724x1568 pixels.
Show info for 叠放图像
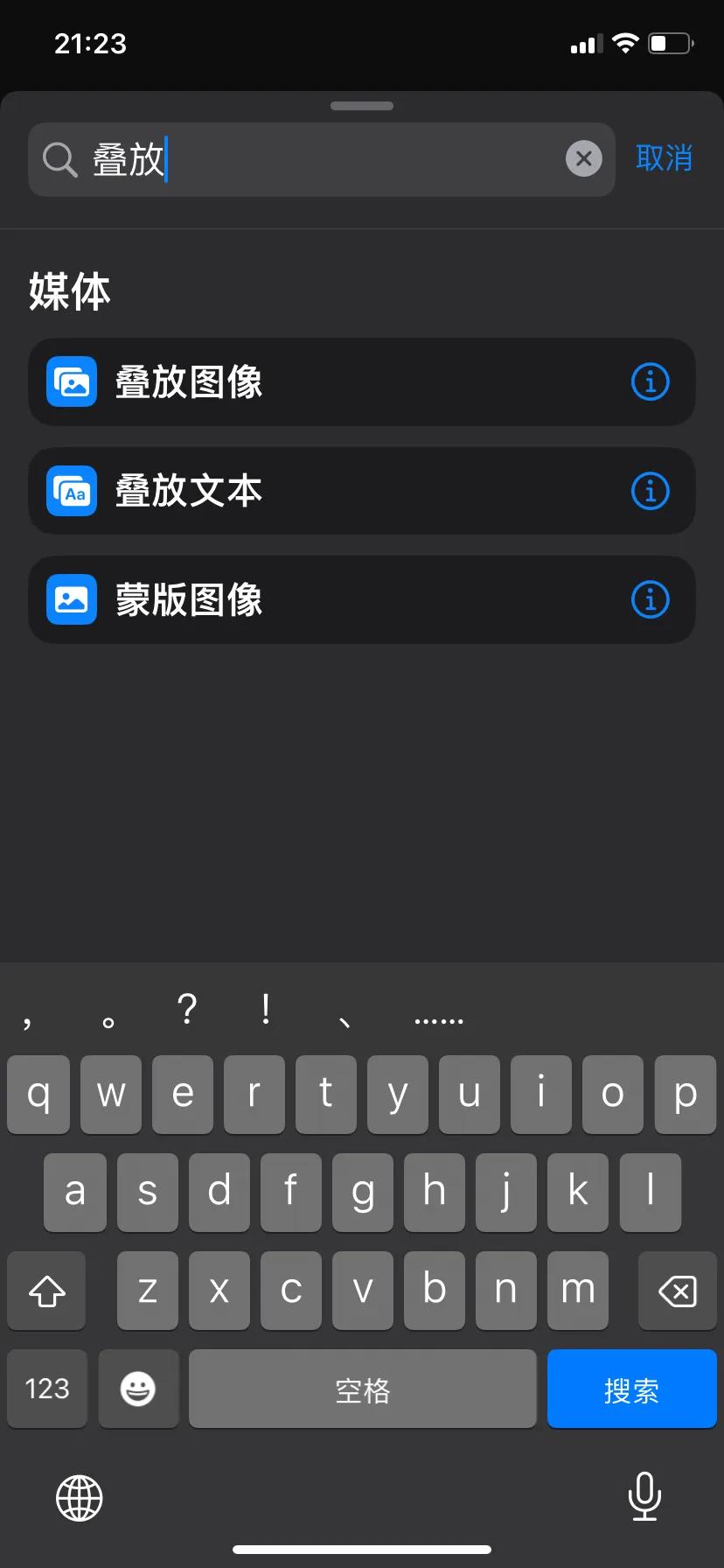[x=650, y=382]
